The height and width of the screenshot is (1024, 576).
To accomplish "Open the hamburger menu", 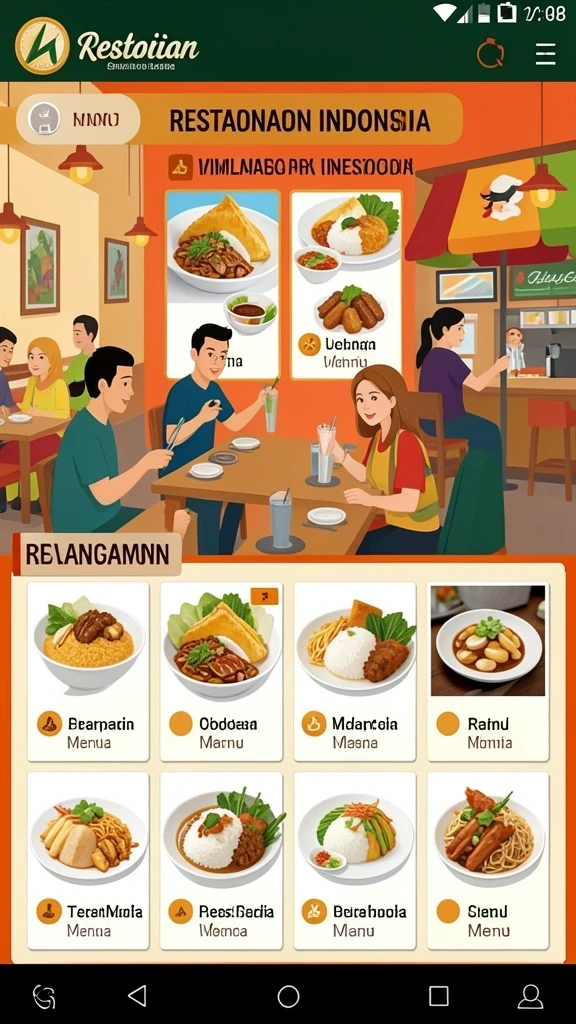I will (x=545, y=54).
